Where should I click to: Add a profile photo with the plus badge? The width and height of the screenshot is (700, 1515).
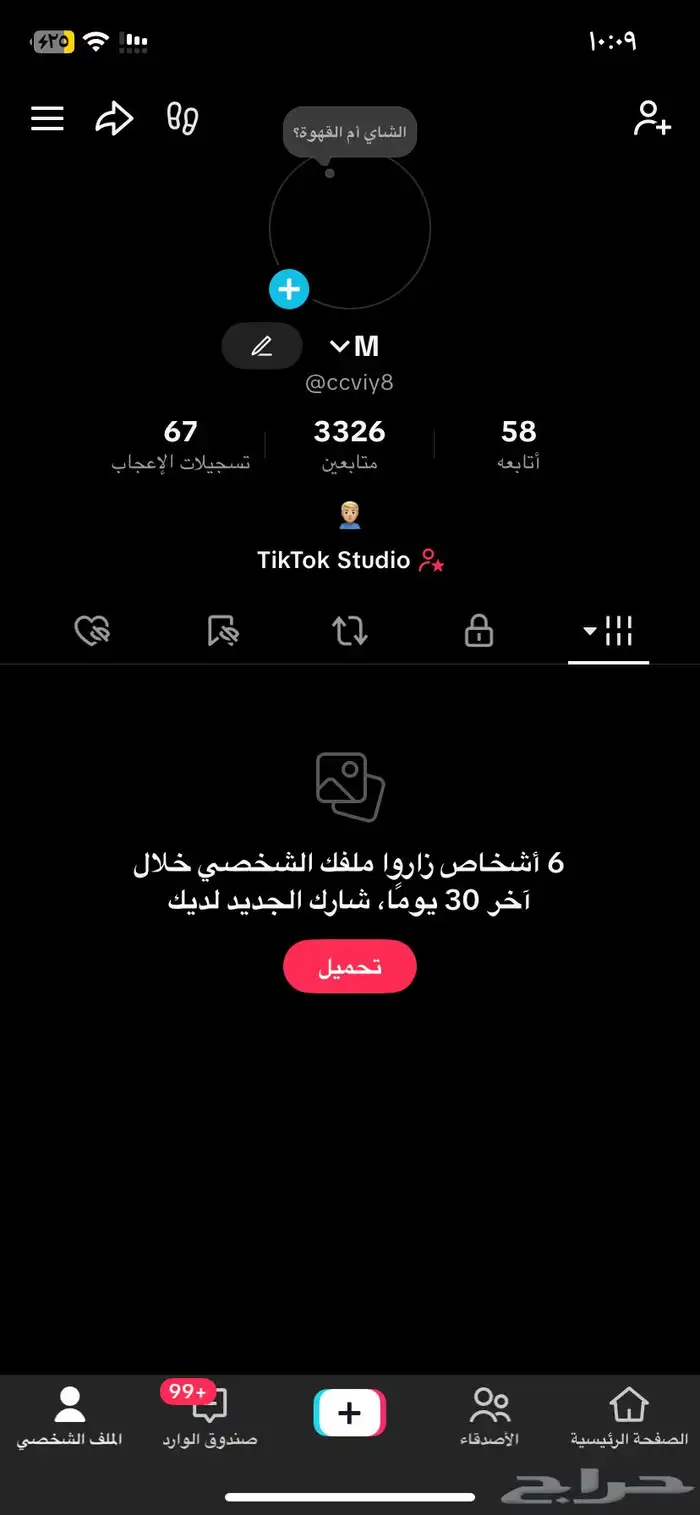pyautogui.click(x=289, y=290)
